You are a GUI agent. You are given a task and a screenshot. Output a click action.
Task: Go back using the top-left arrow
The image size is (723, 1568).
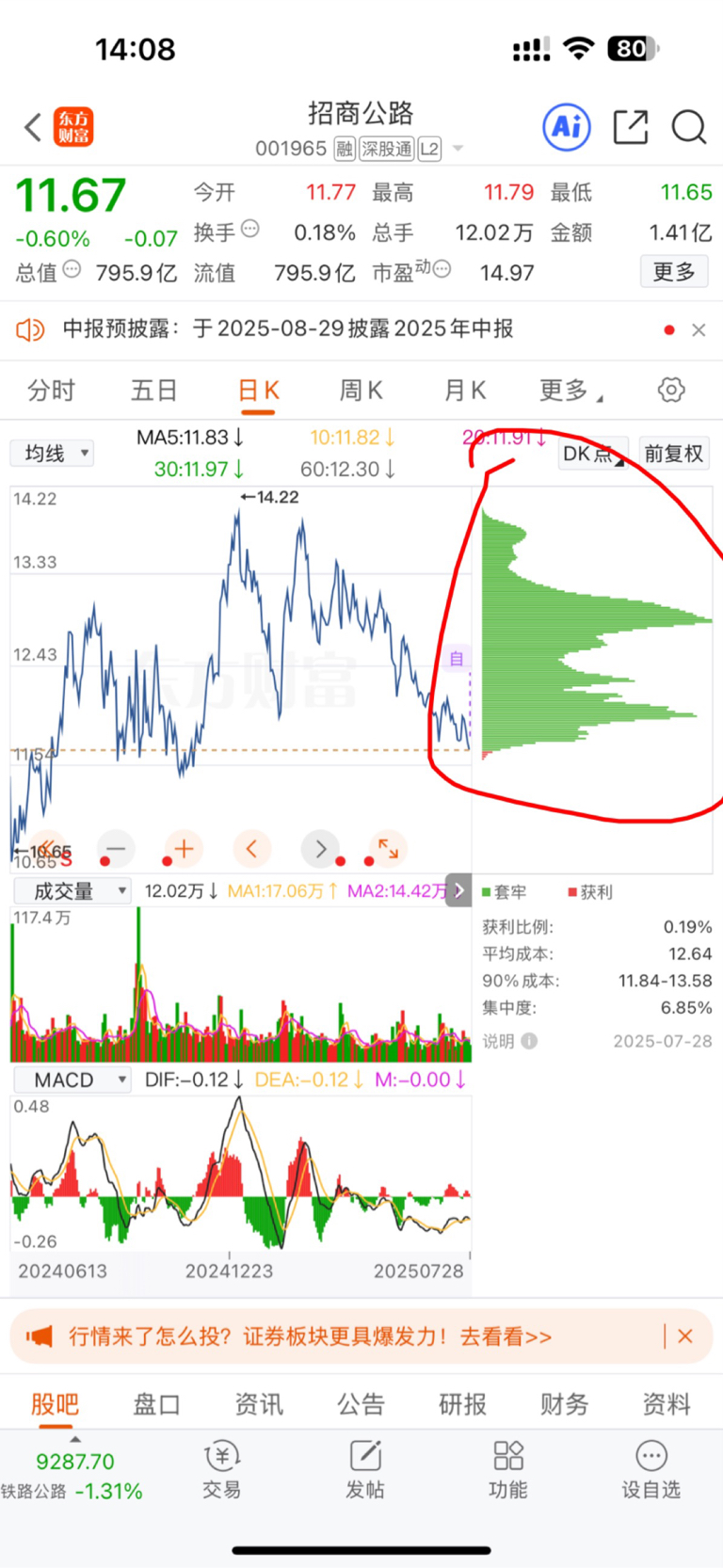(33, 127)
